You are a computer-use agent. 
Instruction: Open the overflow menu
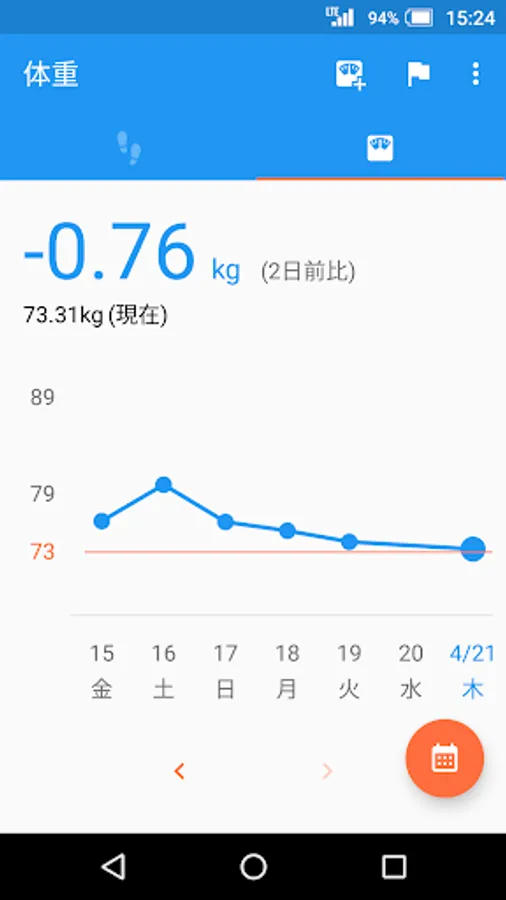(x=475, y=75)
